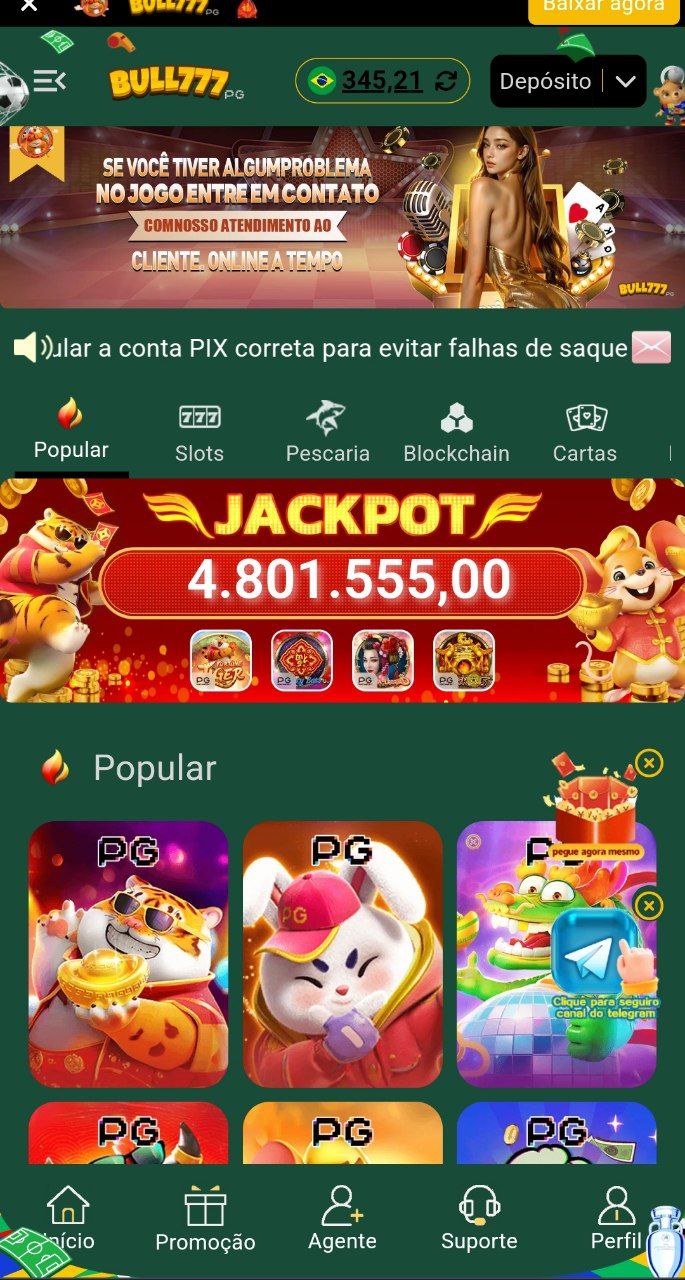Screen dimensions: 685x1280
Task: Dismiss the red envelope floating popup
Action: point(649,764)
